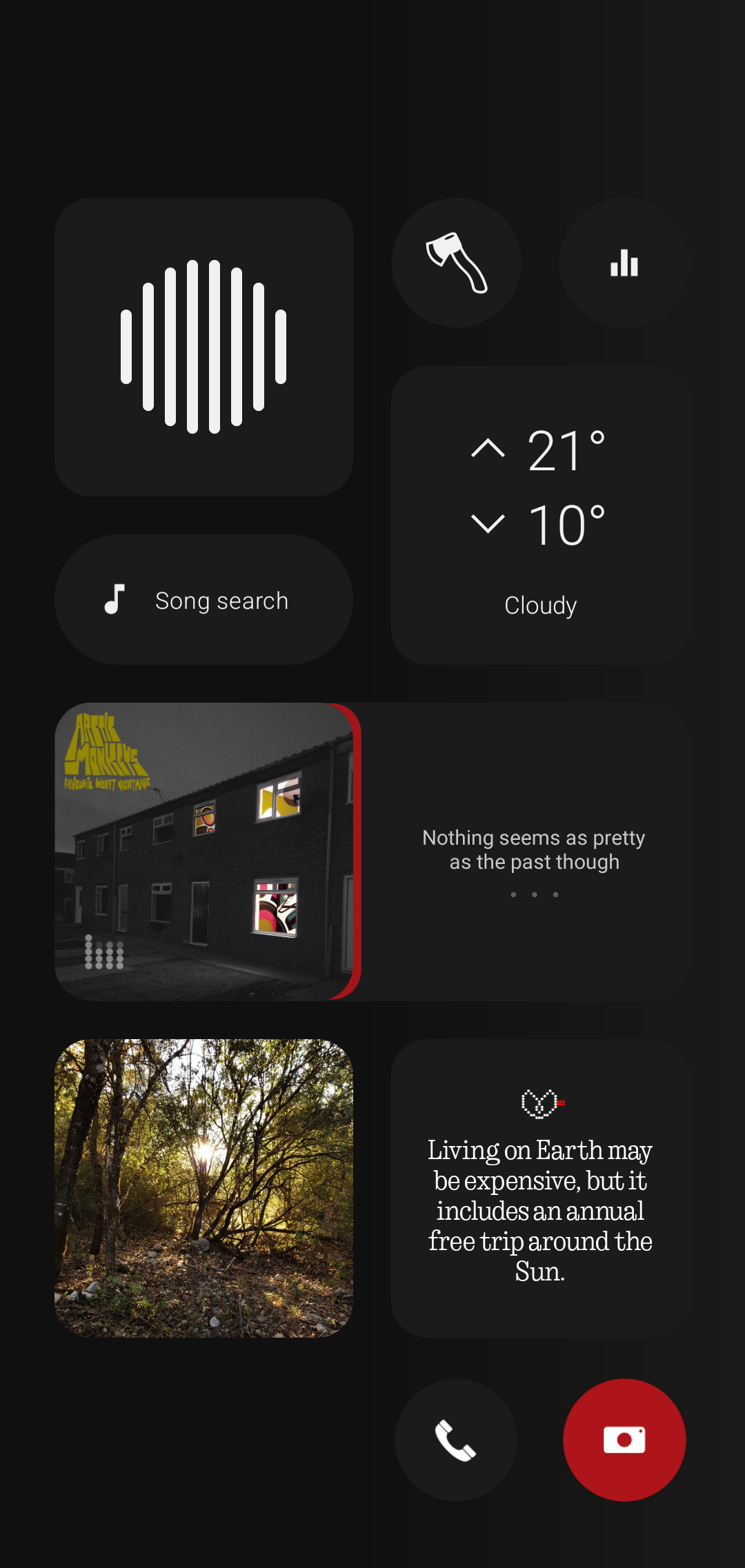
Task: Open the 'Living on Earth' quote widget
Action: (x=540, y=1188)
